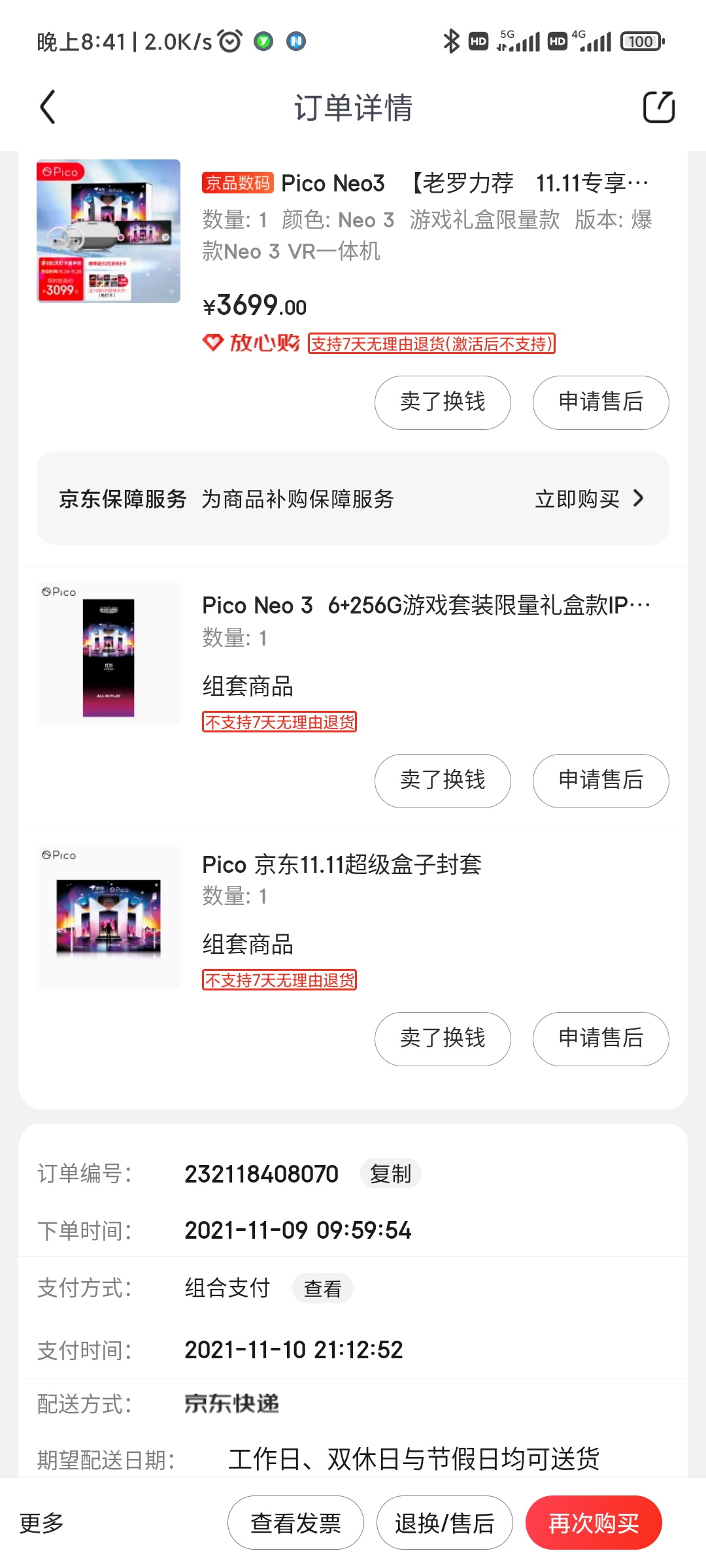Click 再次购买 to buy again

[x=594, y=1522]
